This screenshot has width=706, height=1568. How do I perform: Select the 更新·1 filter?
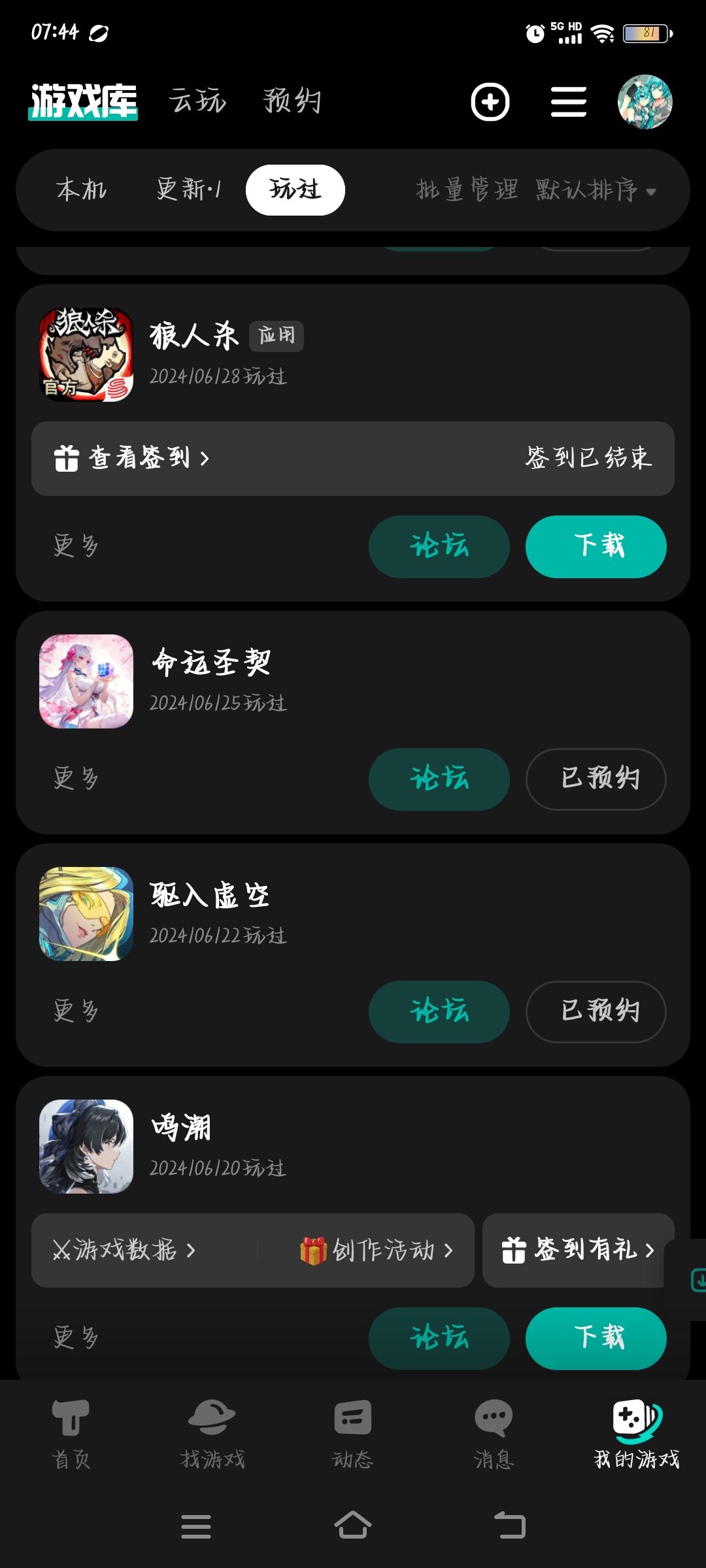189,190
